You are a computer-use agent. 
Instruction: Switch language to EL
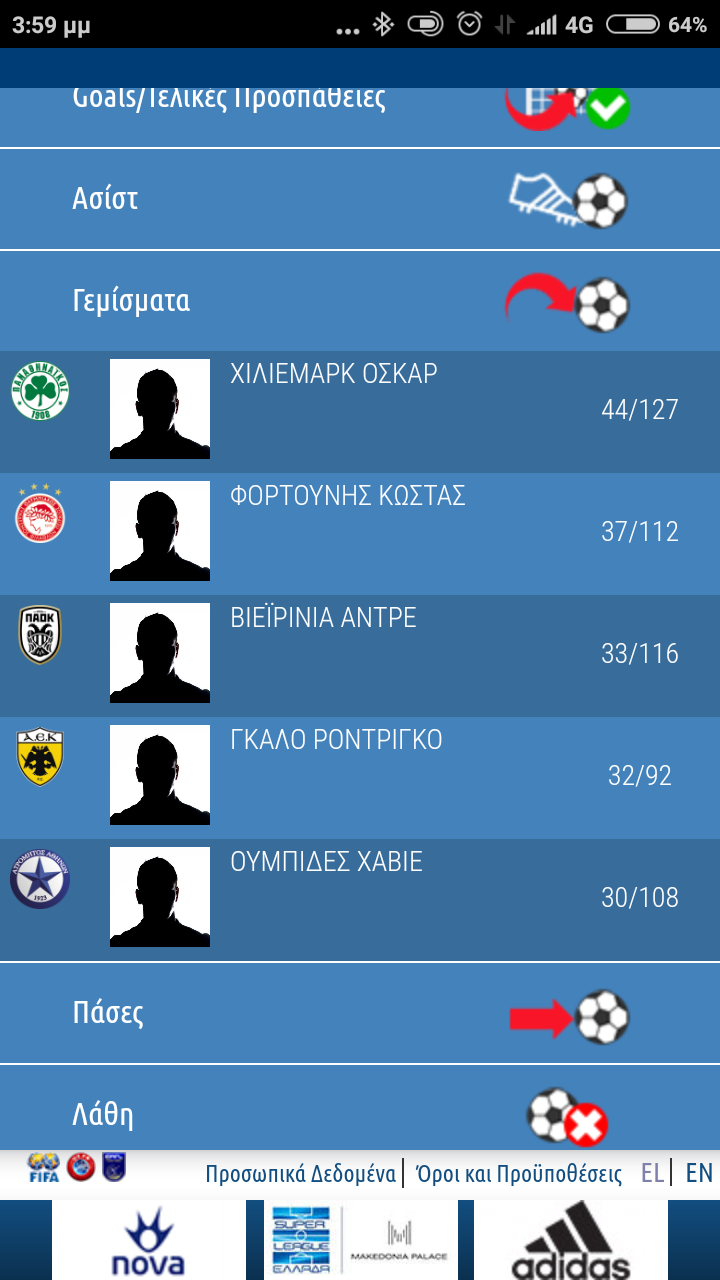[652, 1173]
